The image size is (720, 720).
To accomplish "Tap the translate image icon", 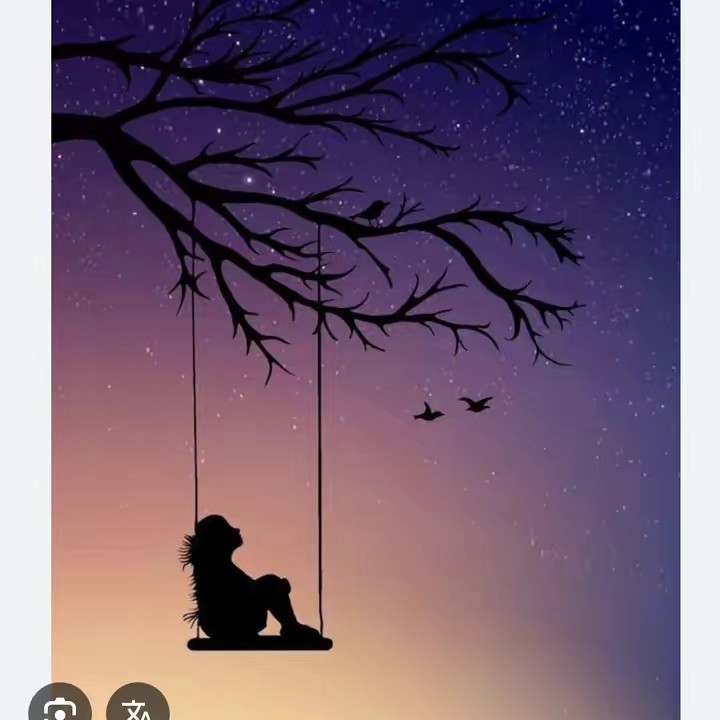I will point(137,708).
